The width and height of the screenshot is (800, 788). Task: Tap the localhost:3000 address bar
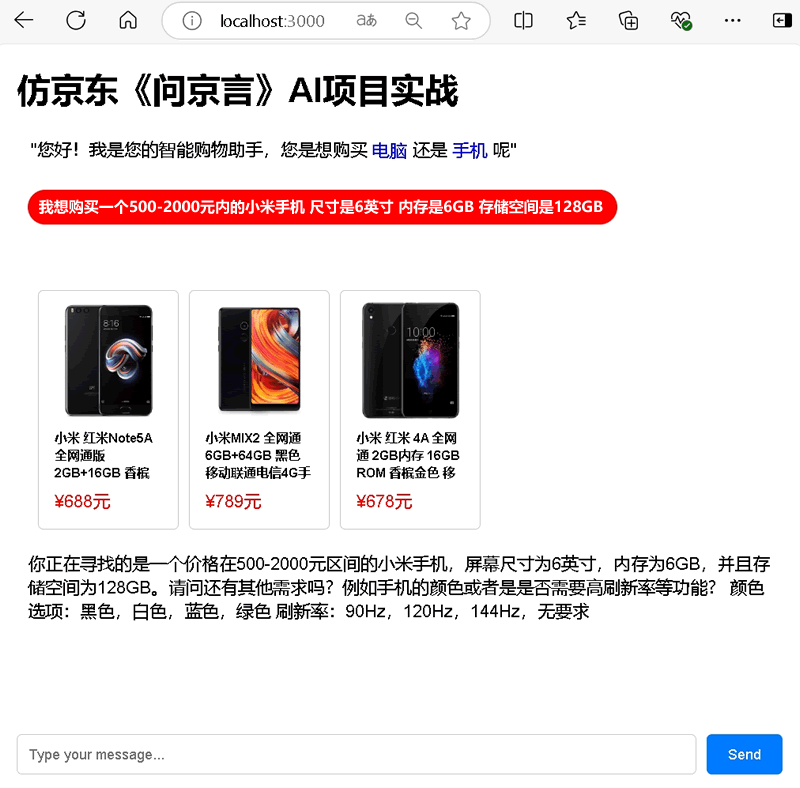(x=272, y=21)
